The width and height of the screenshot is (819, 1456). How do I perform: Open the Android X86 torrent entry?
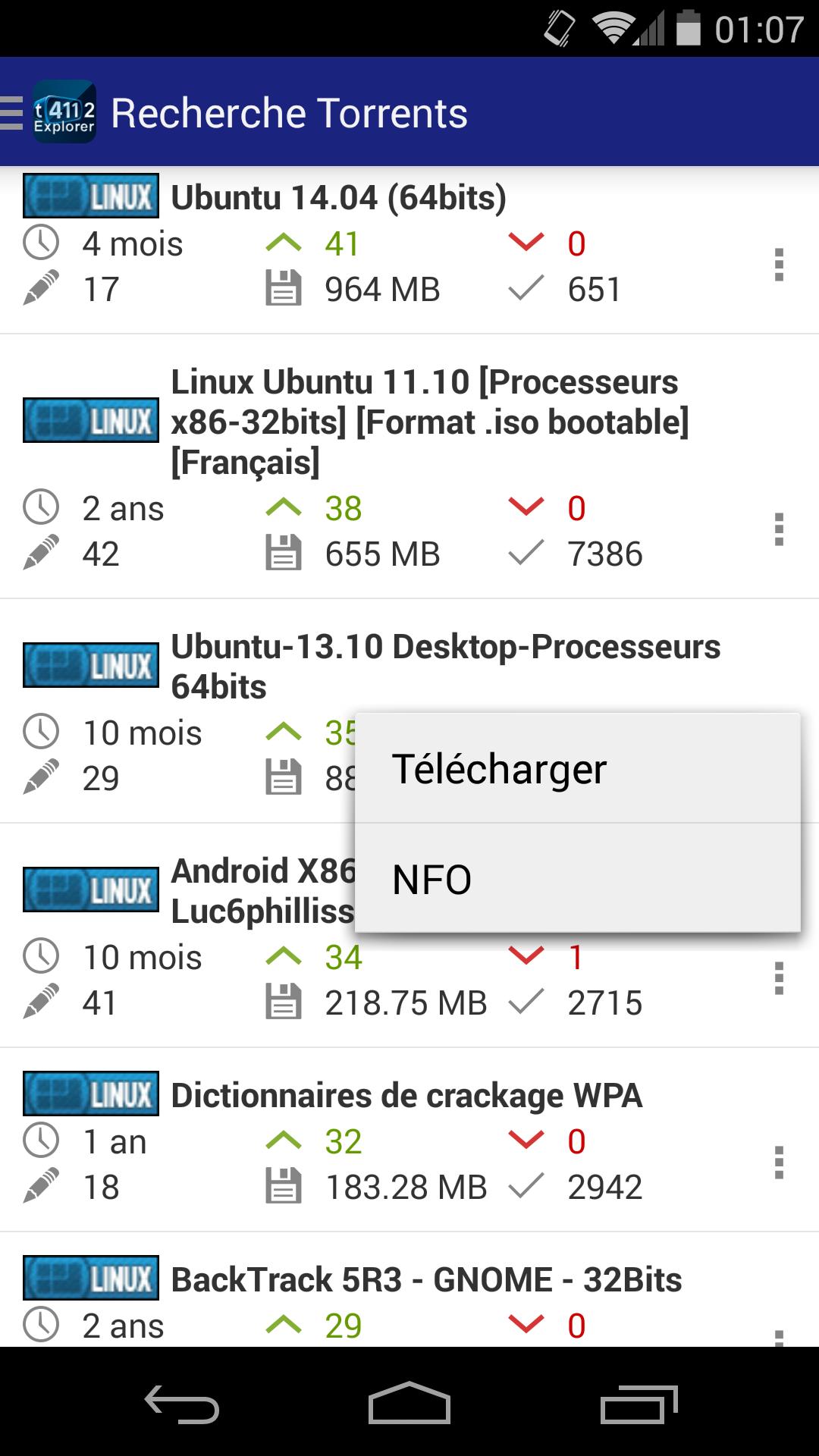point(262,890)
